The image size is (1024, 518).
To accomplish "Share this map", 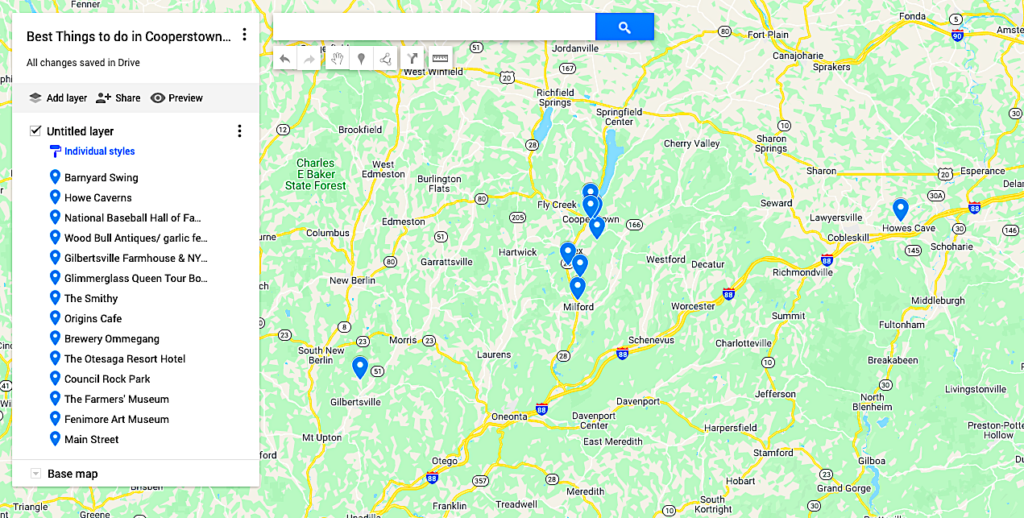I will (x=118, y=98).
